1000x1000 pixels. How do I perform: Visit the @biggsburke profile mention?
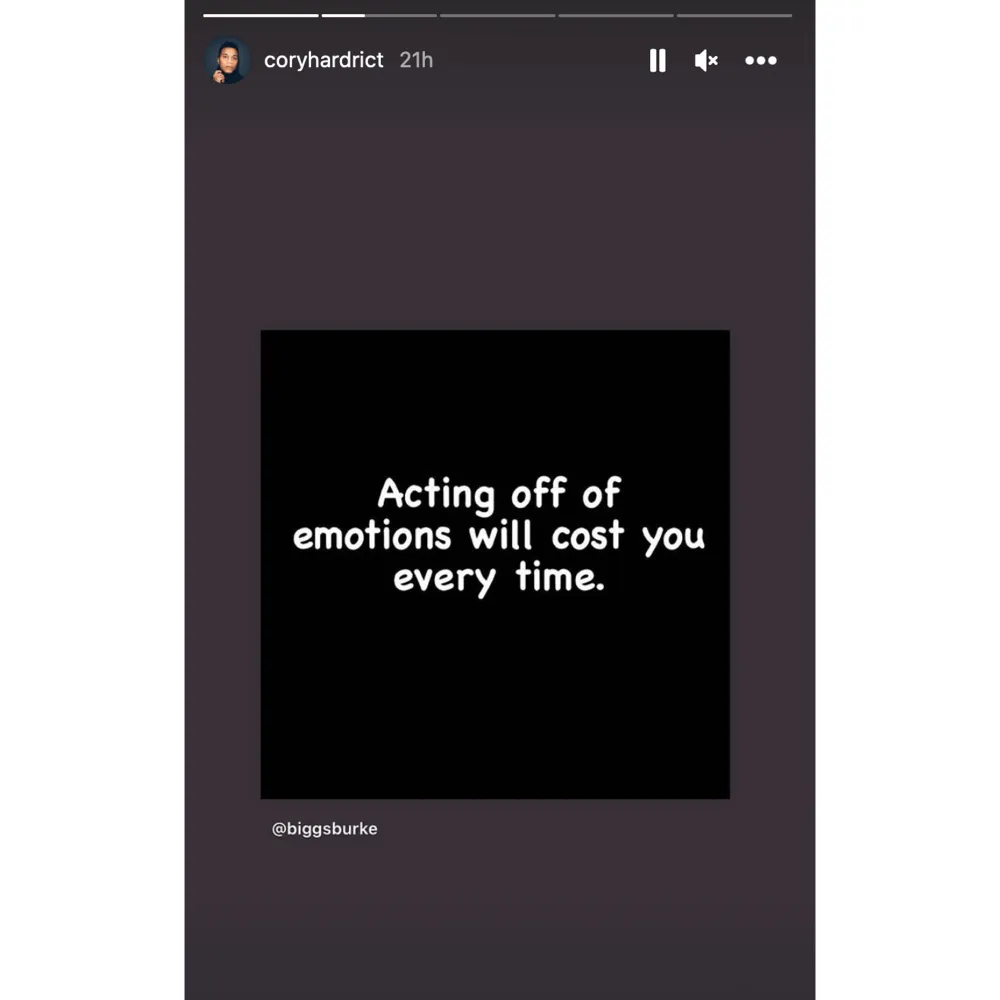(324, 829)
